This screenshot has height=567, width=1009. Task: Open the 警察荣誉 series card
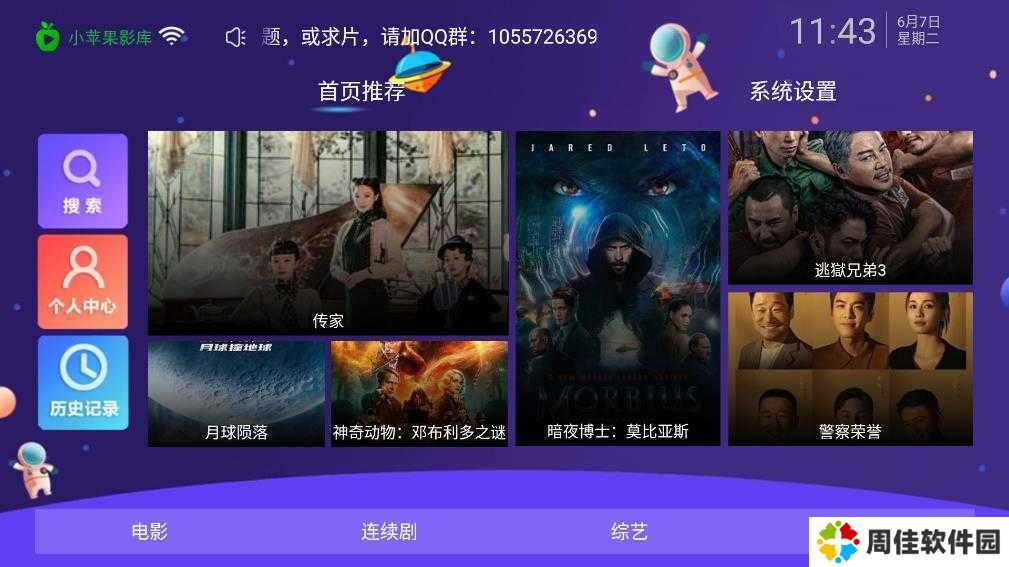point(850,368)
